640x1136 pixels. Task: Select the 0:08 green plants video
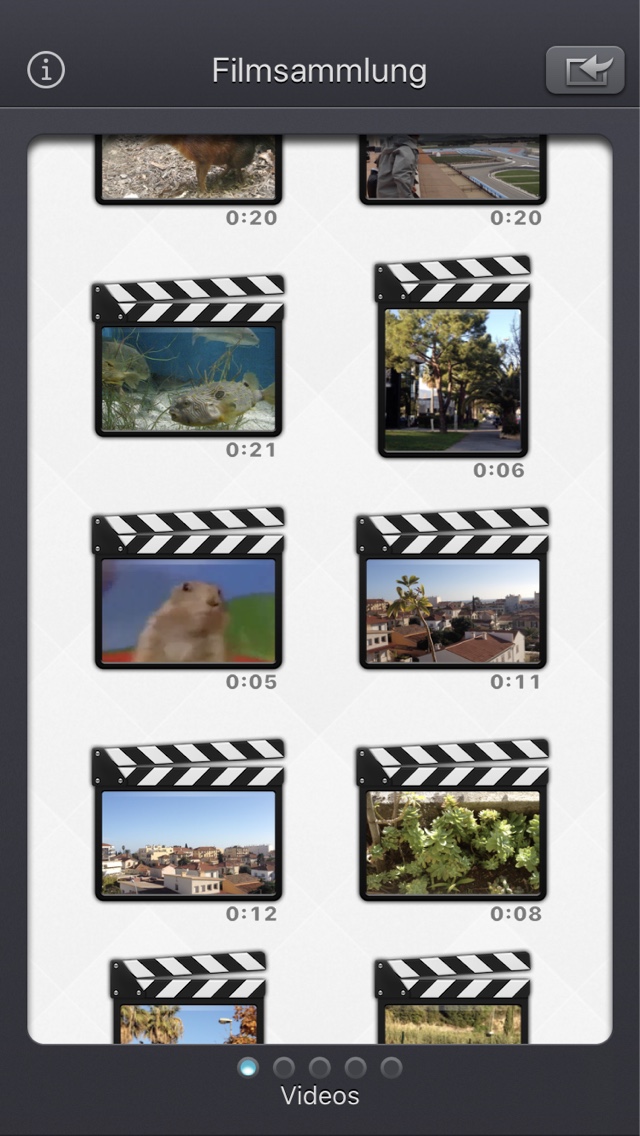click(x=453, y=842)
